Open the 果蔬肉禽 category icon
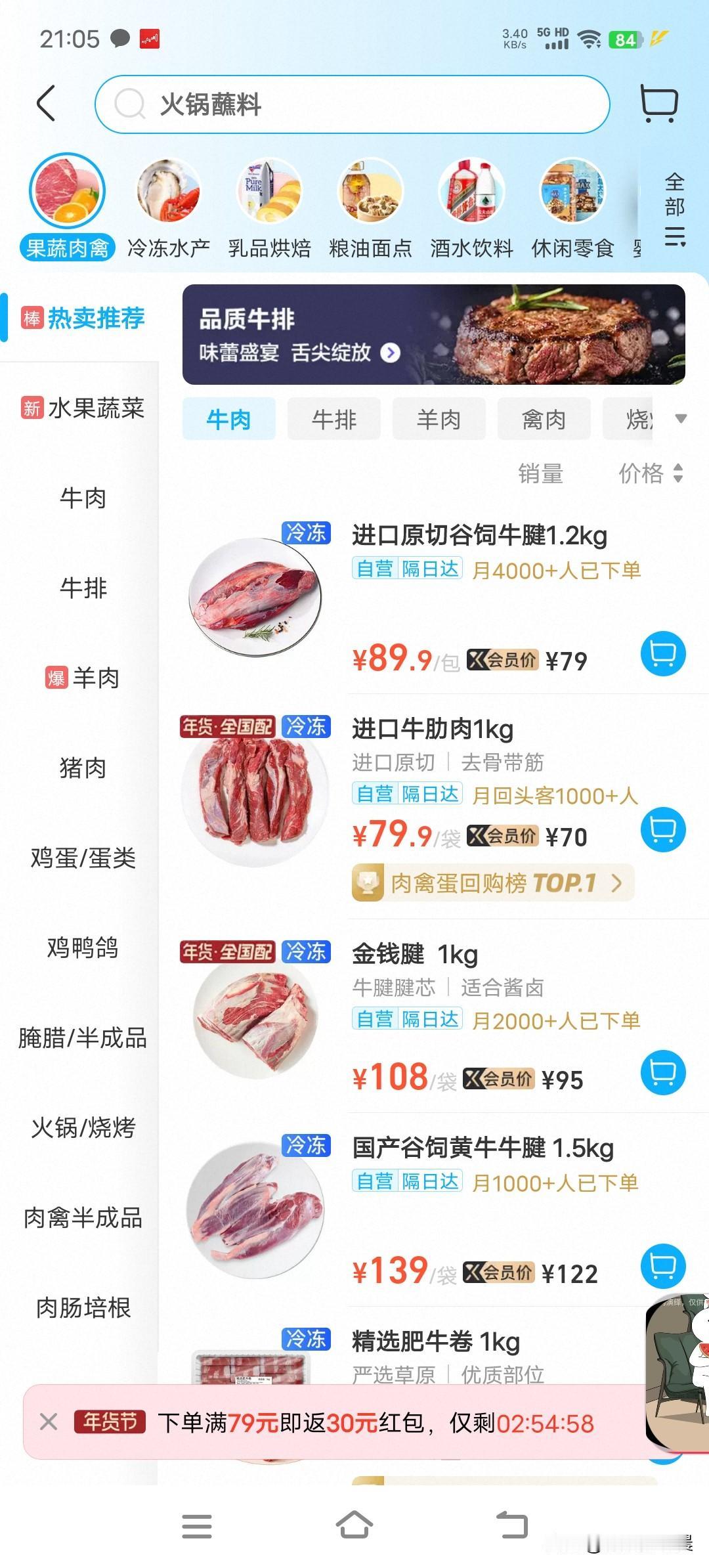This screenshot has height=1568, width=709. click(x=66, y=192)
